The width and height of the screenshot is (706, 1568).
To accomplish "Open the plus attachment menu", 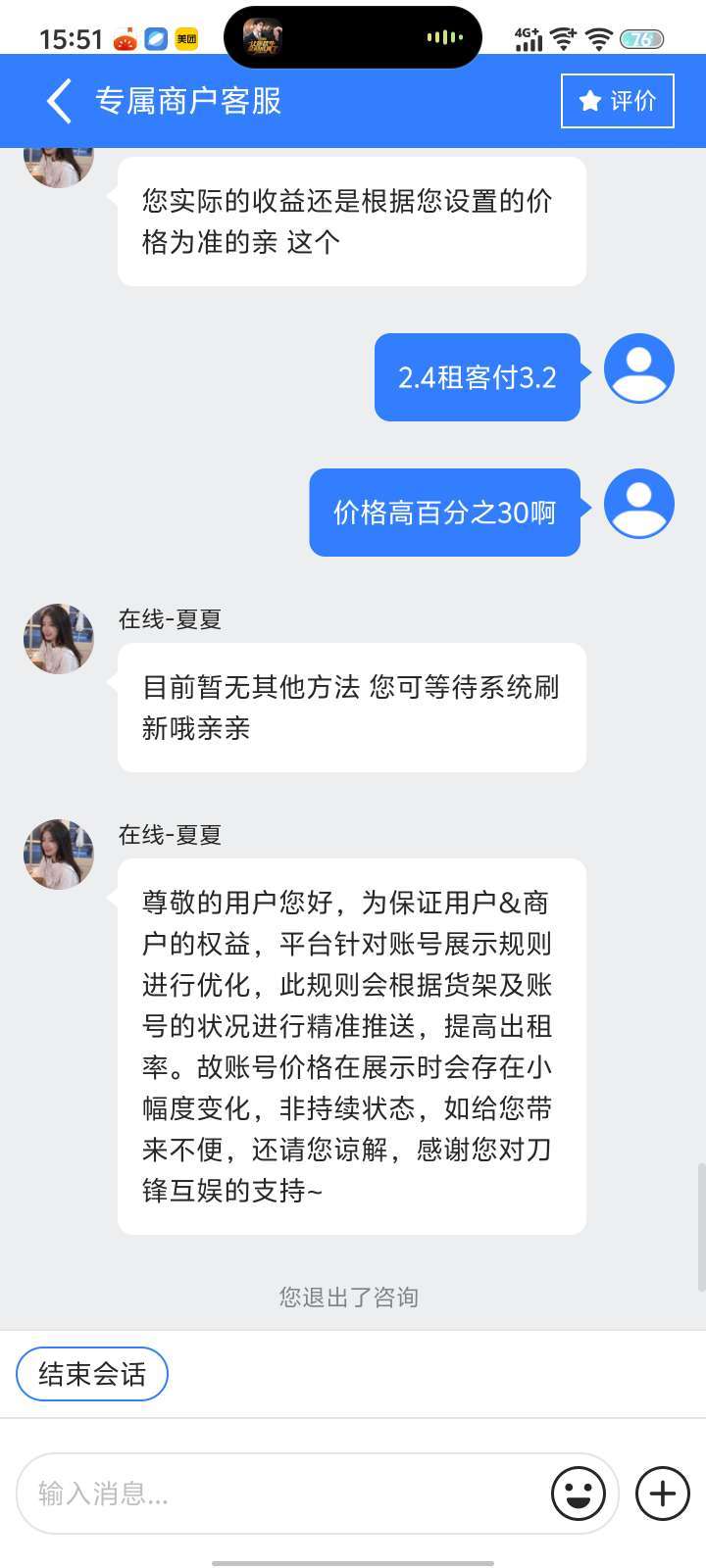I will click(x=663, y=1494).
